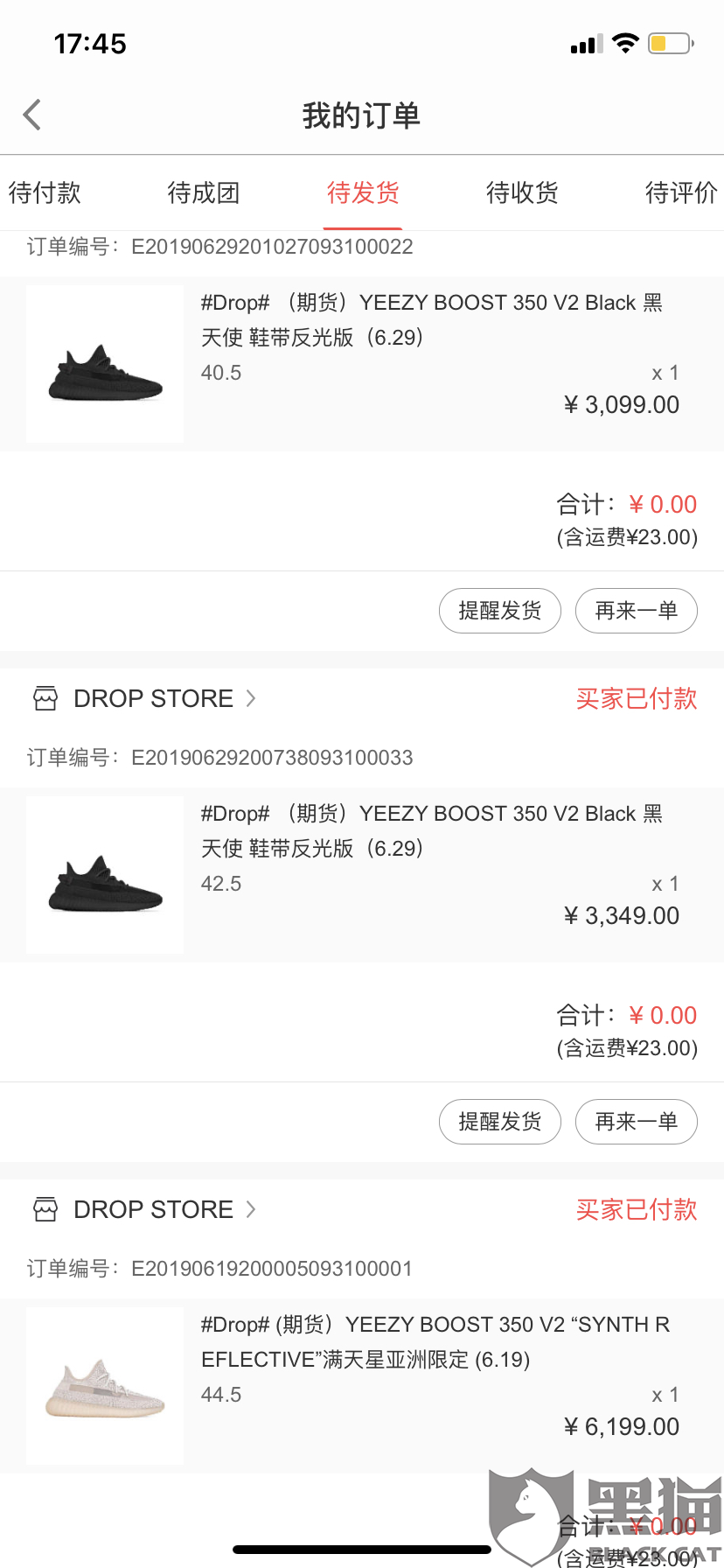Tap 再来一单 for the size 40.5 order
The height and width of the screenshot is (1568, 724).
pos(636,611)
